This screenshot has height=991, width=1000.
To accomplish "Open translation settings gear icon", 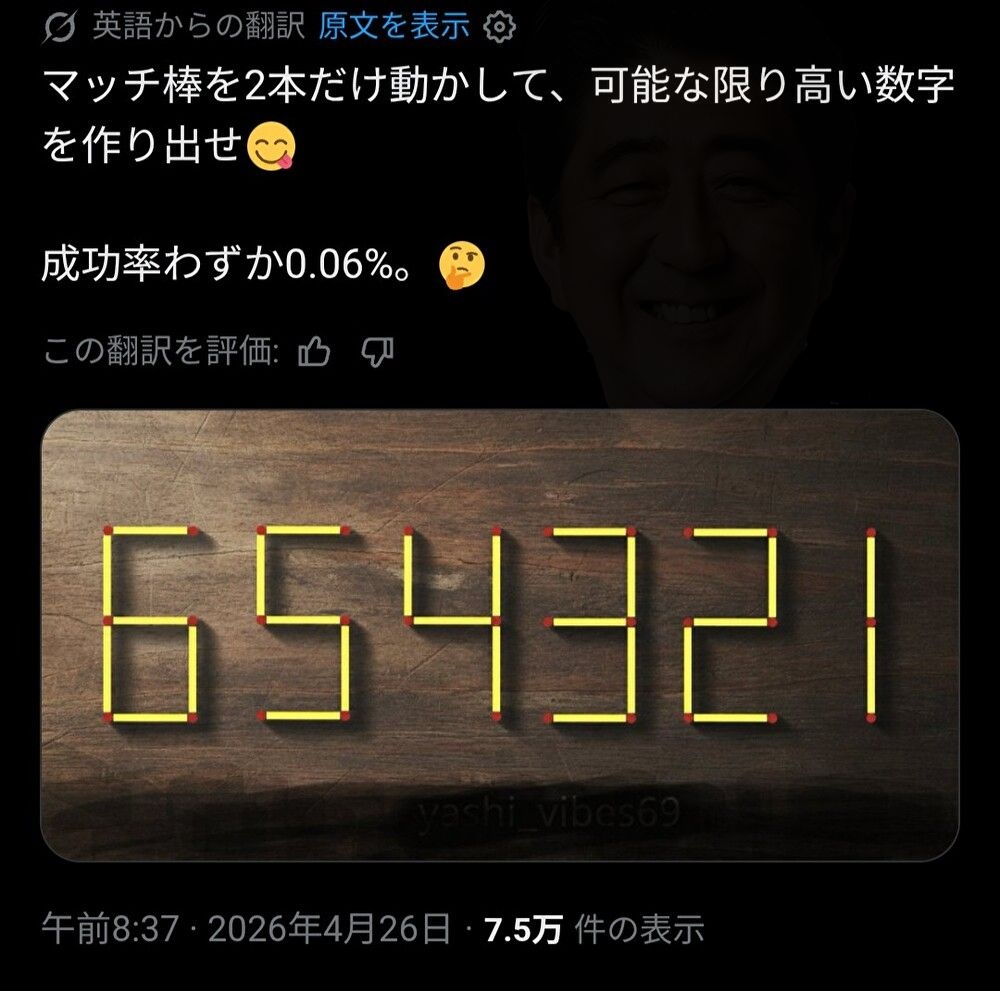I will point(499,28).
